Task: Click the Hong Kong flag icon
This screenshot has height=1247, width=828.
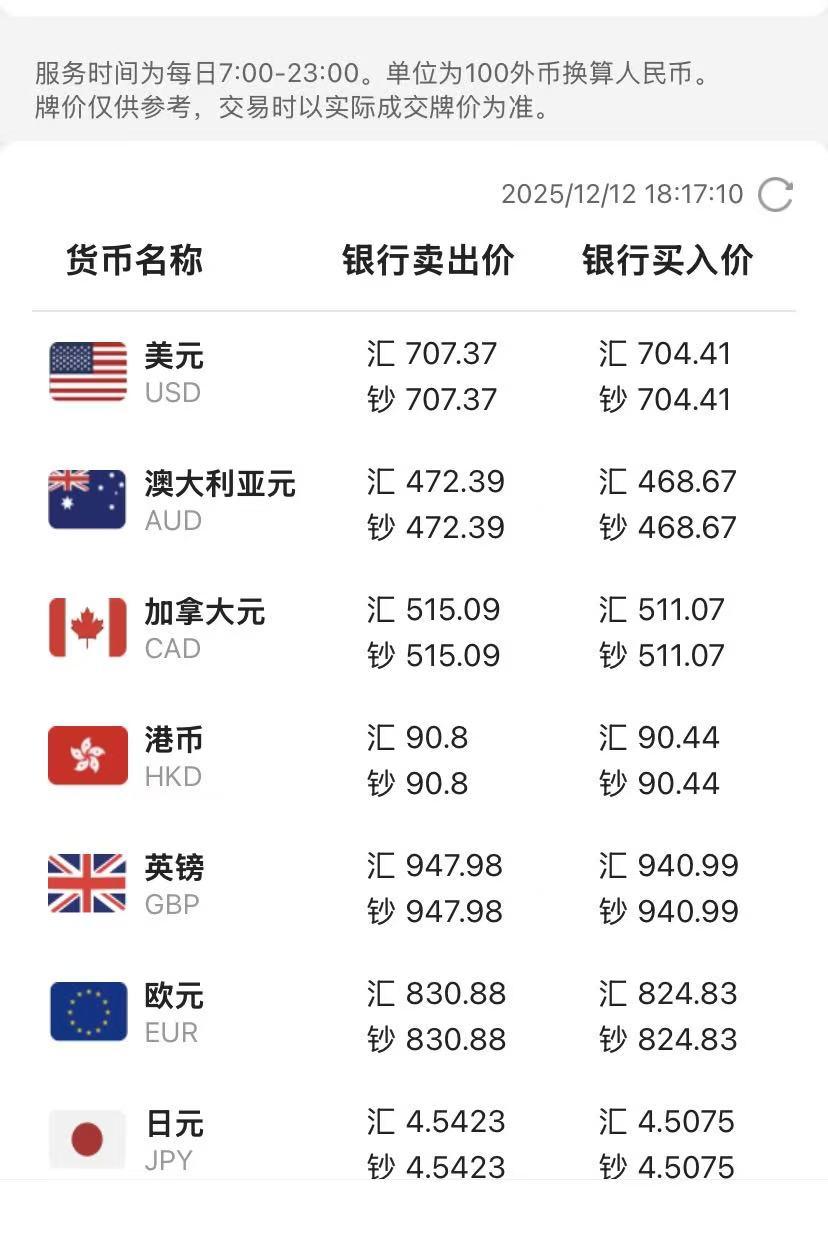Action: (x=87, y=755)
